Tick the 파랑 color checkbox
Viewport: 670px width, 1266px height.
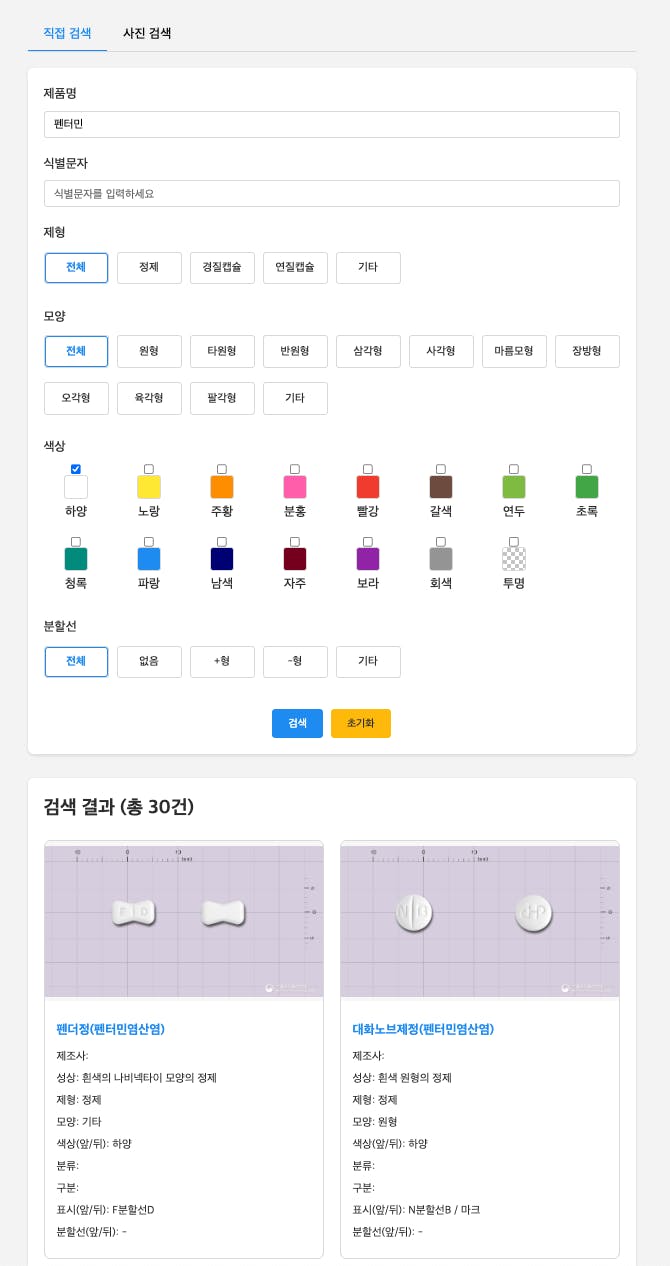click(149, 541)
